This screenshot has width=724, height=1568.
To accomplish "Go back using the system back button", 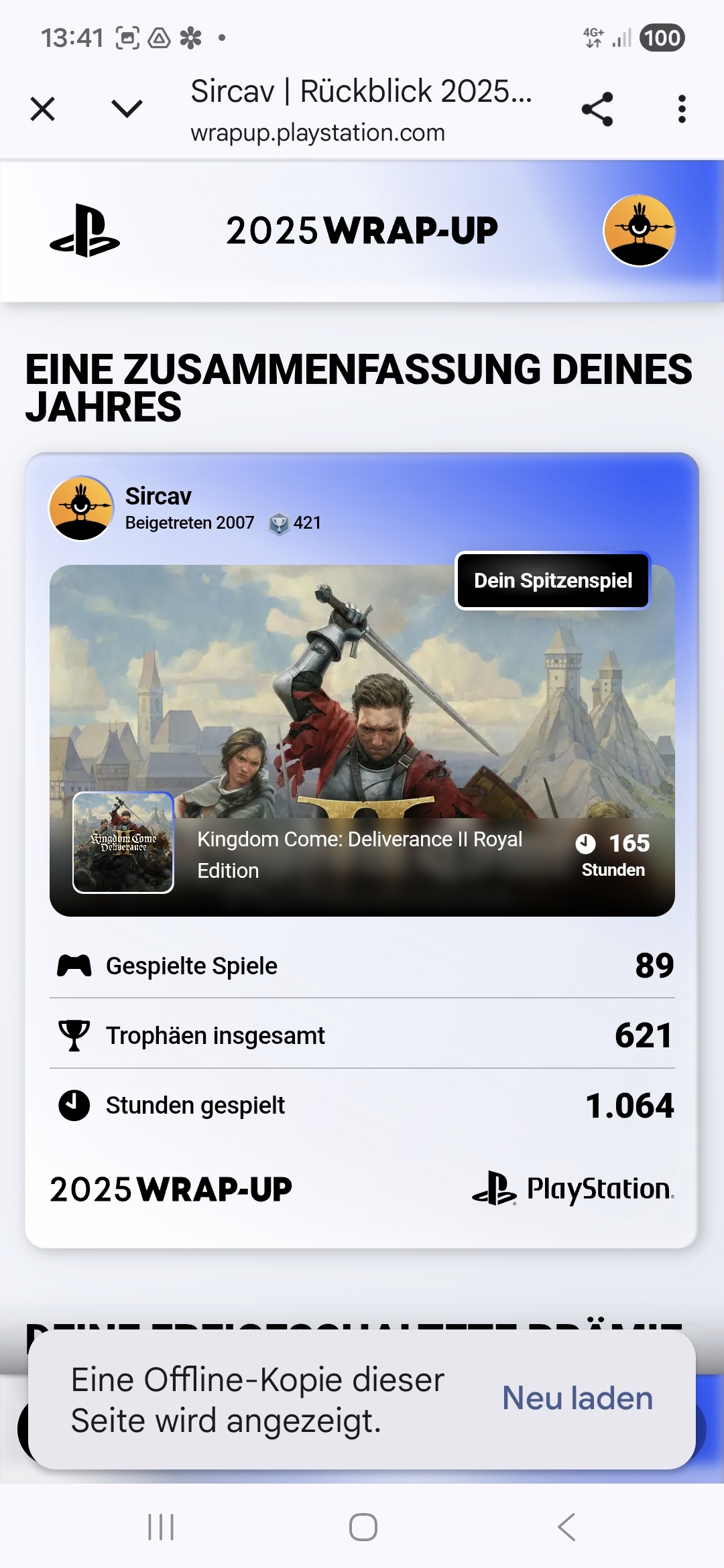I will tap(566, 1527).
